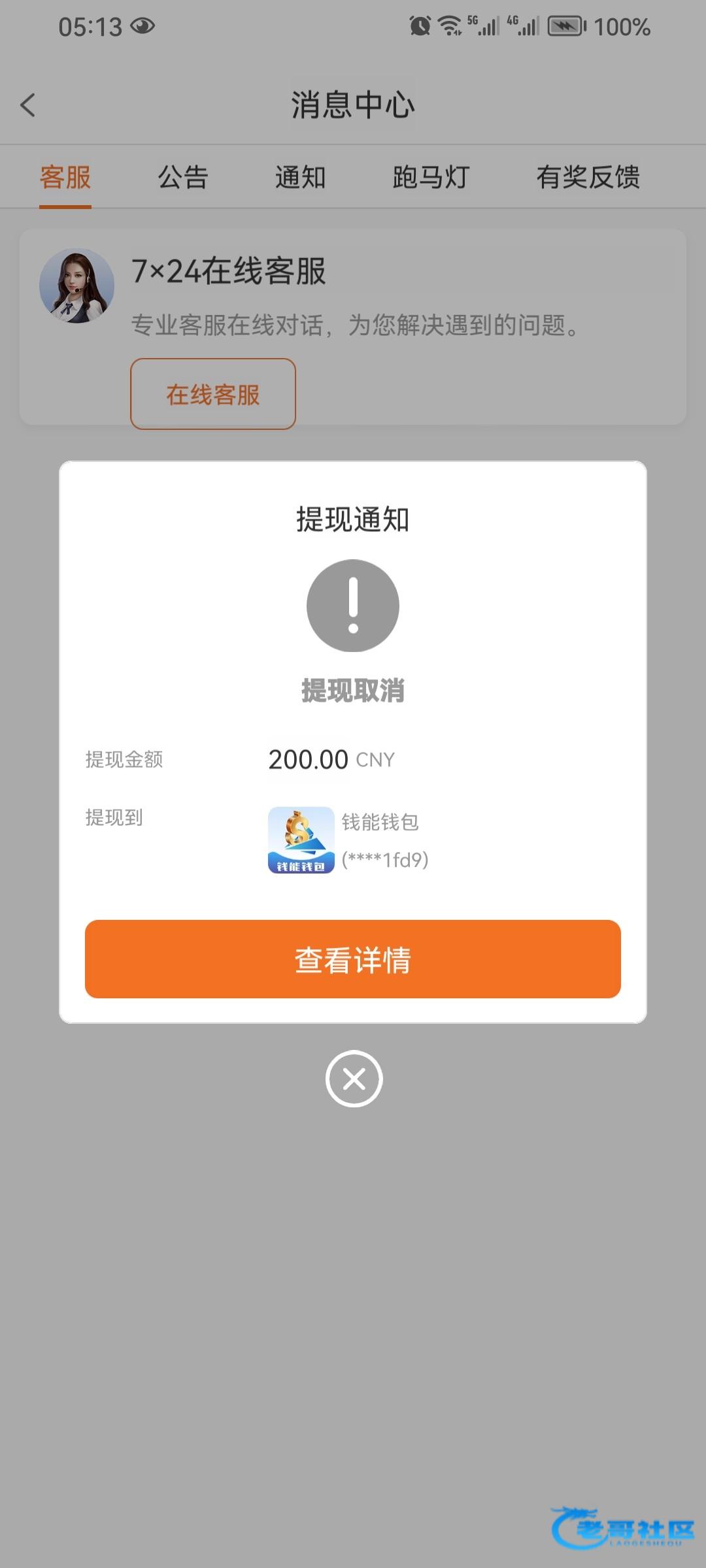Dismiss the 提现通知 dialog with the X
Viewport: 706px width, 1568px height.
click(x=354, y=1079)
